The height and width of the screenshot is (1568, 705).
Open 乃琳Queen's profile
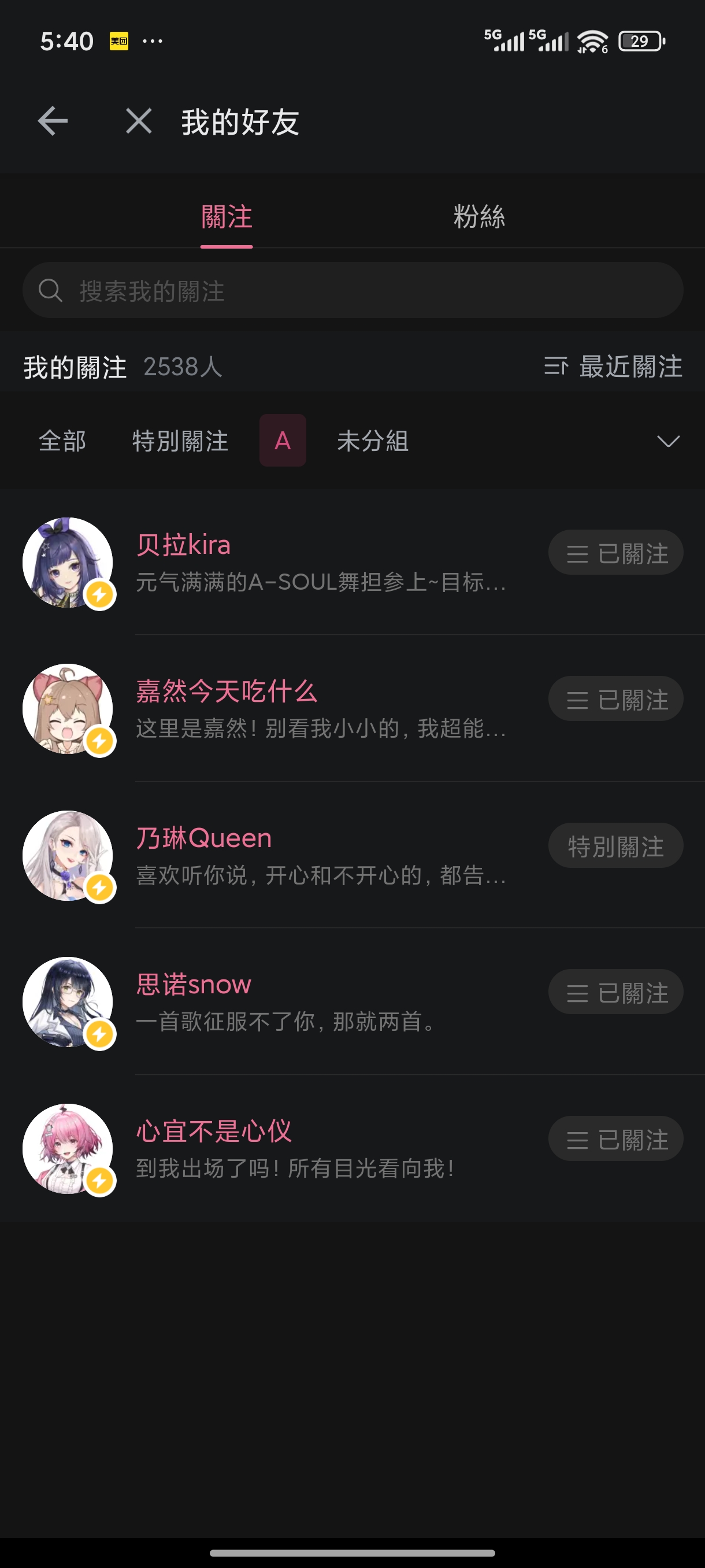point(204,838)
